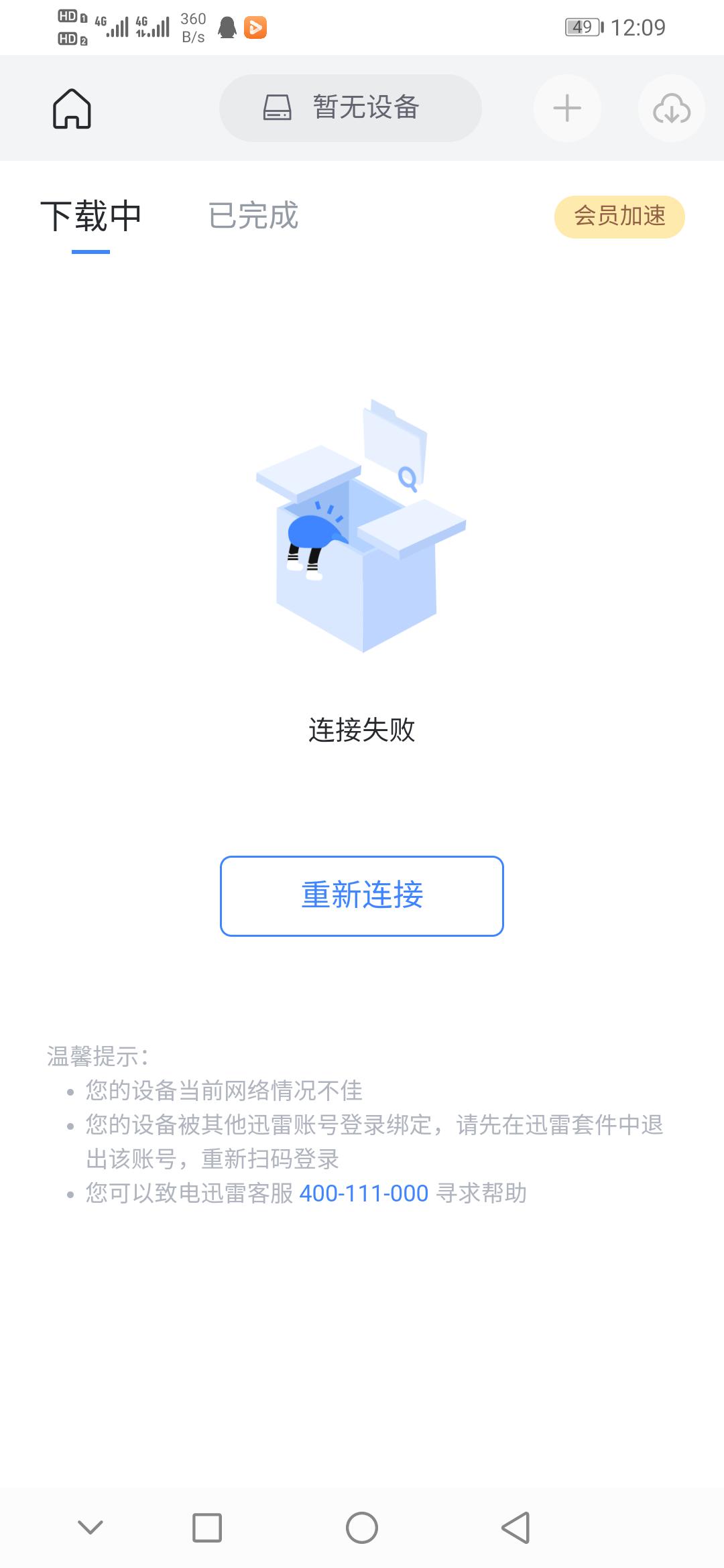Go back using the system back button
This screenshot has width=724, height=1568.
[516, 1528]
